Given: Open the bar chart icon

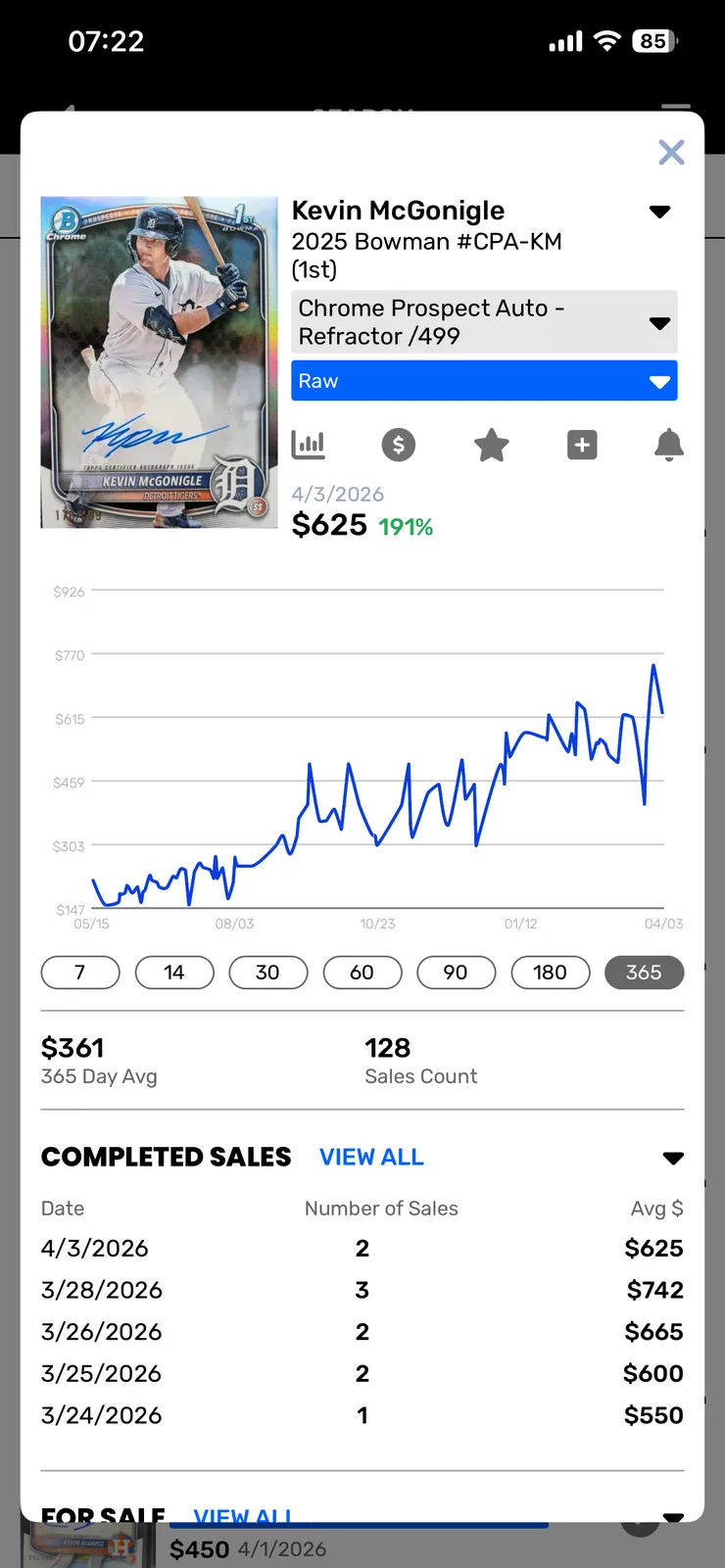Looking at the screenshot, I should point(309,445).
